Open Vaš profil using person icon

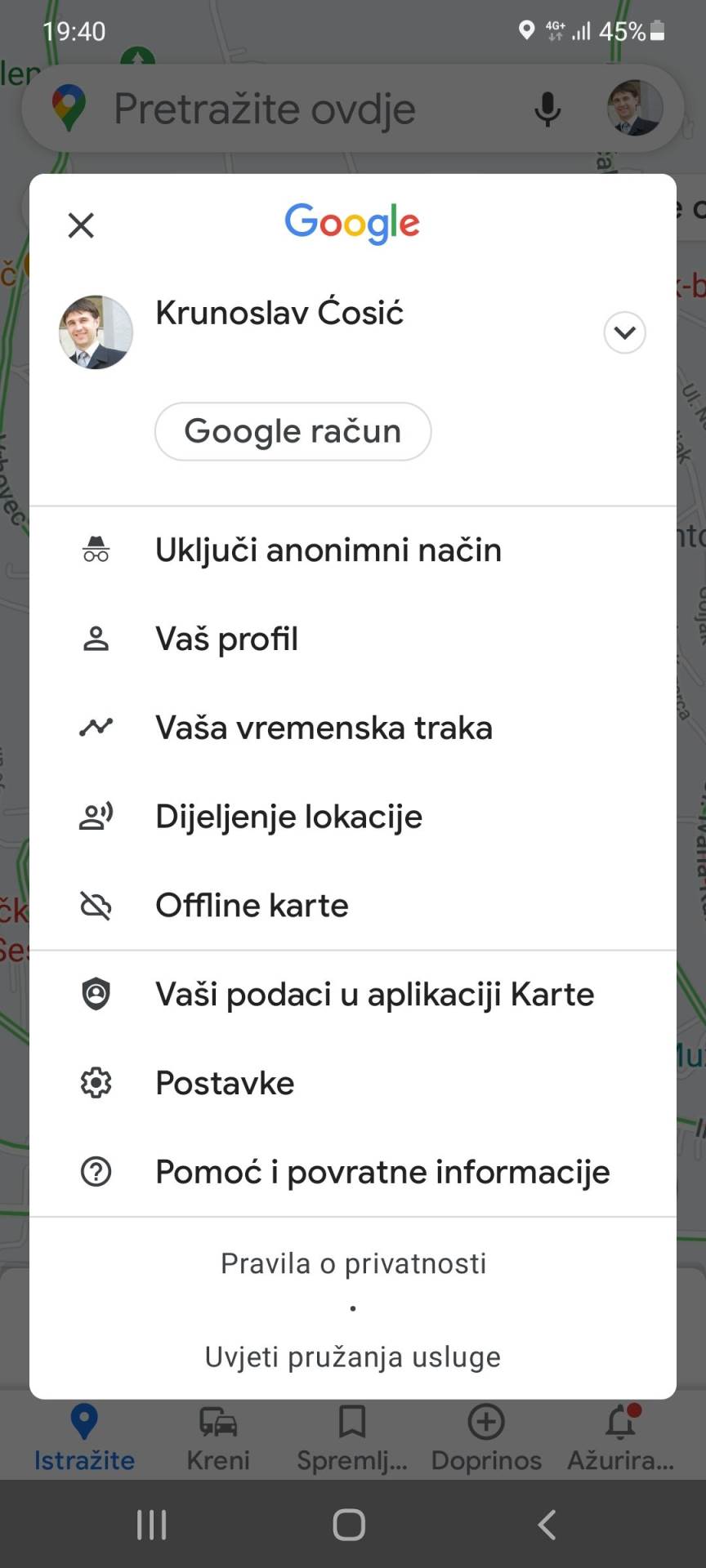click(x=96, y=638)
